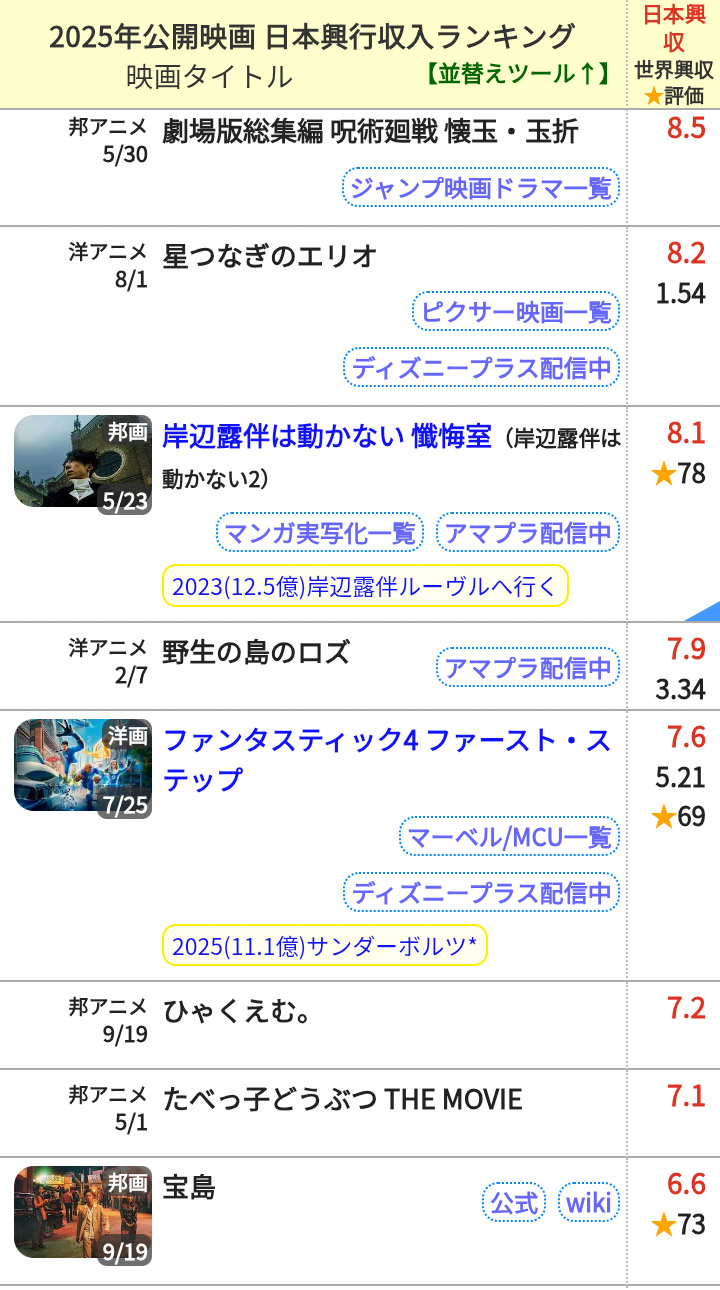View the マンガ実写化一覧 list
This screenshot has width=720, height=1290.
(x=320, y=532)
